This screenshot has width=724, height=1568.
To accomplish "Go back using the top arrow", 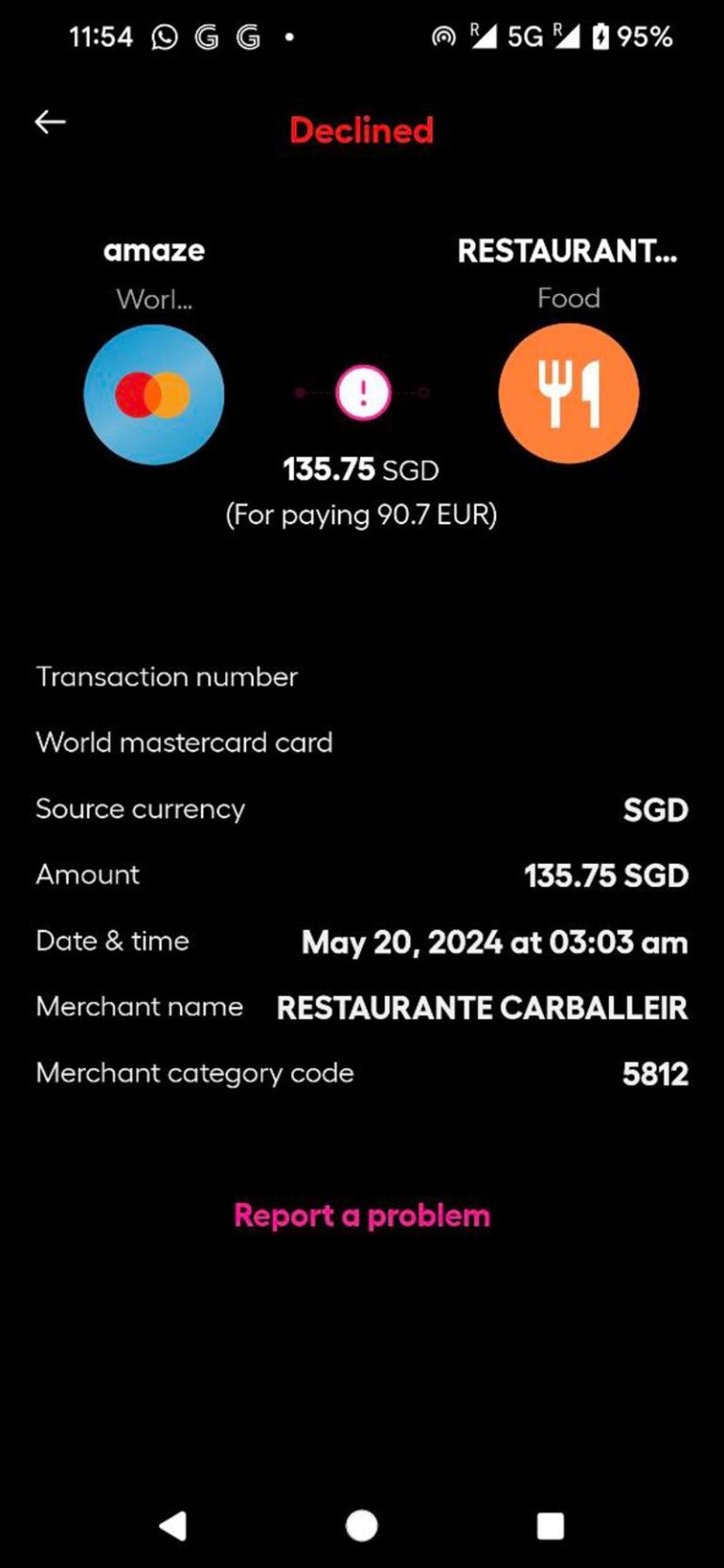I will [50, 122].
